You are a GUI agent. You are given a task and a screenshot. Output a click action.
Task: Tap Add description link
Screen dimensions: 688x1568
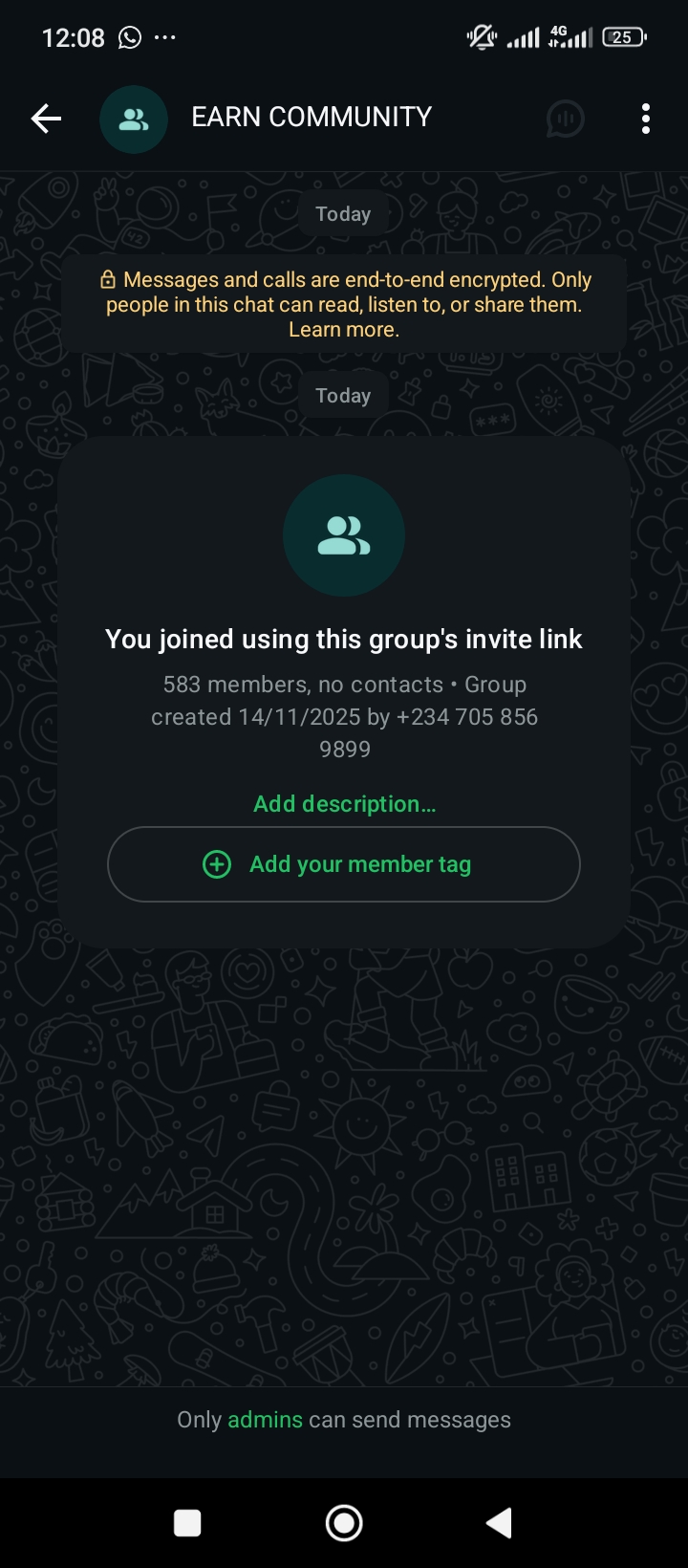[x=344, y=804]
